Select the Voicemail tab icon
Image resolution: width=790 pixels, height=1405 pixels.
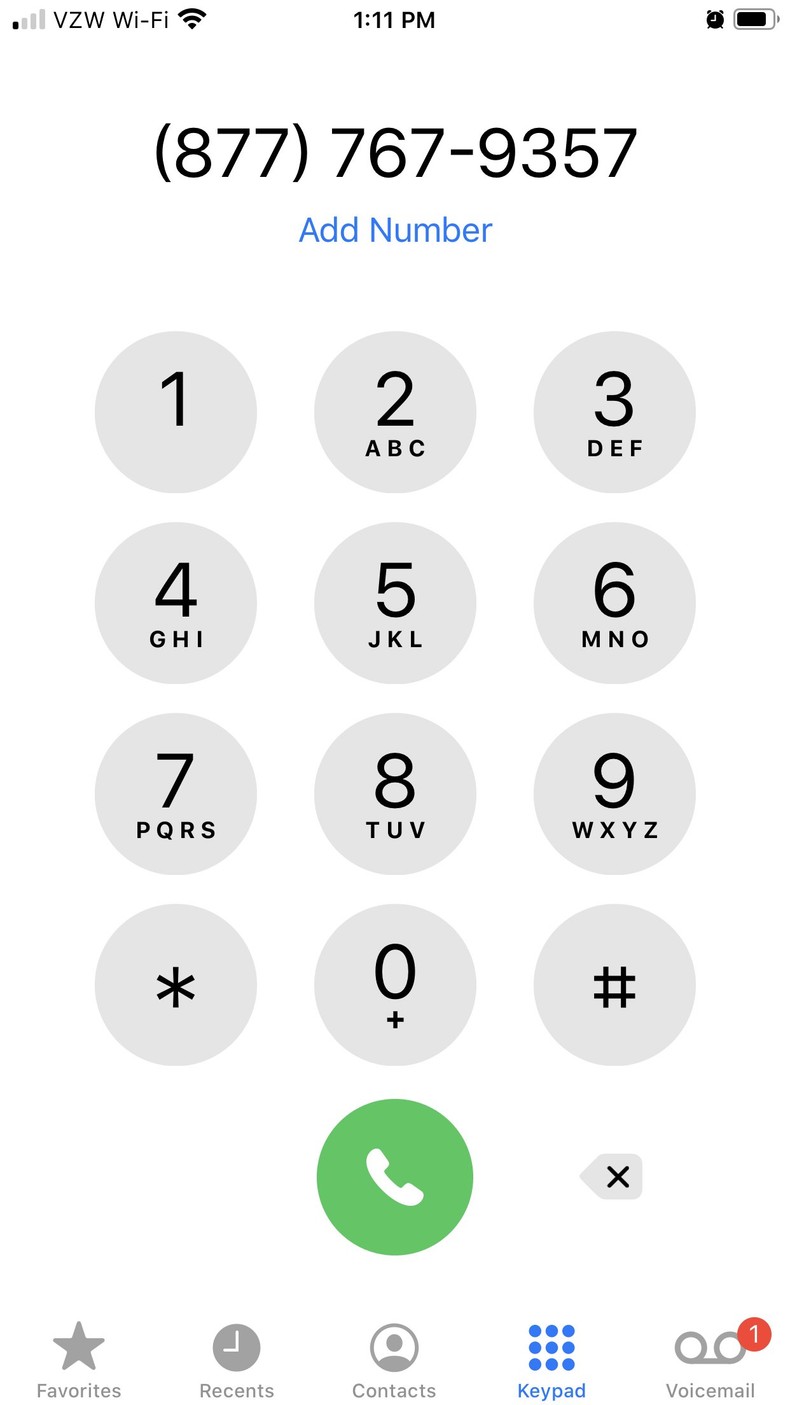click(710, 1347)
